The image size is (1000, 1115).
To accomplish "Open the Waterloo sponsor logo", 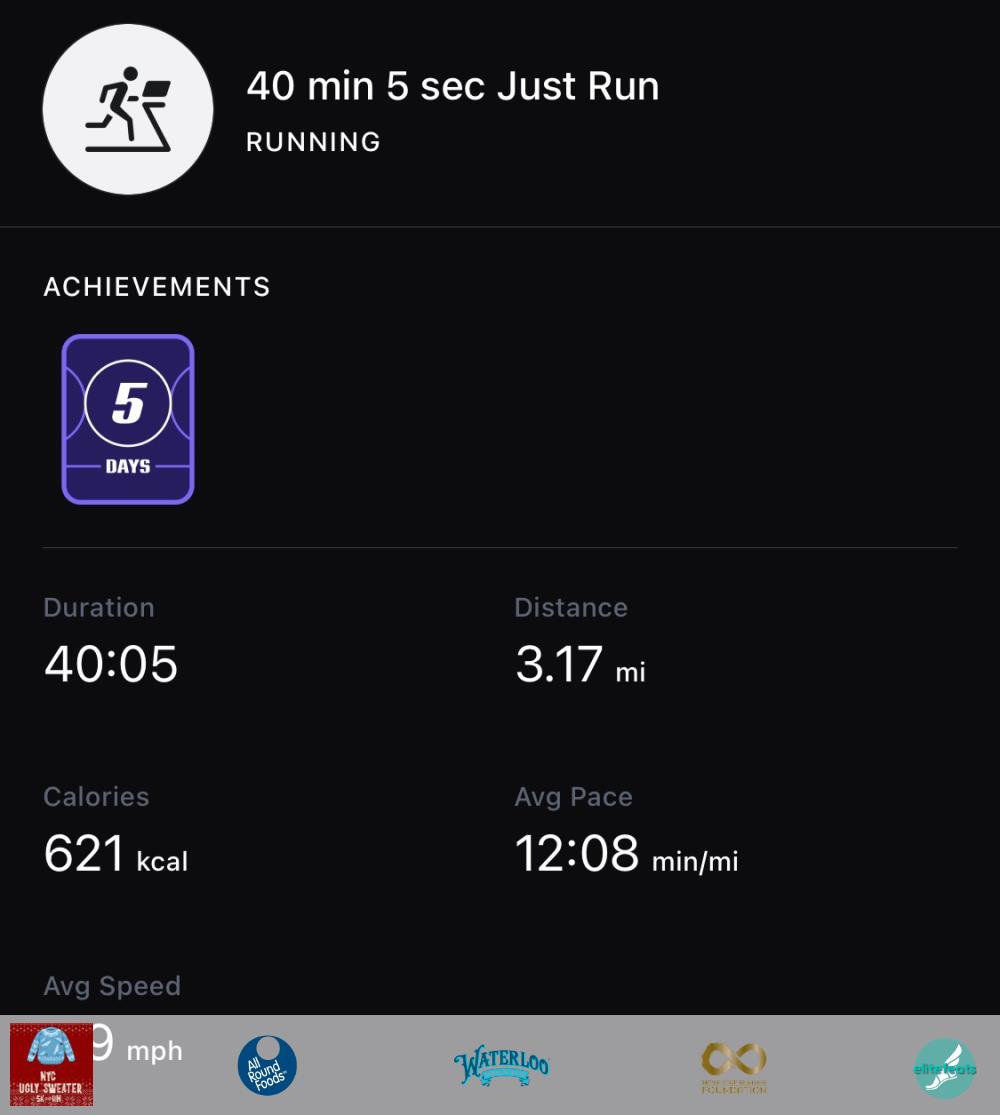I will click(501, 1066).
